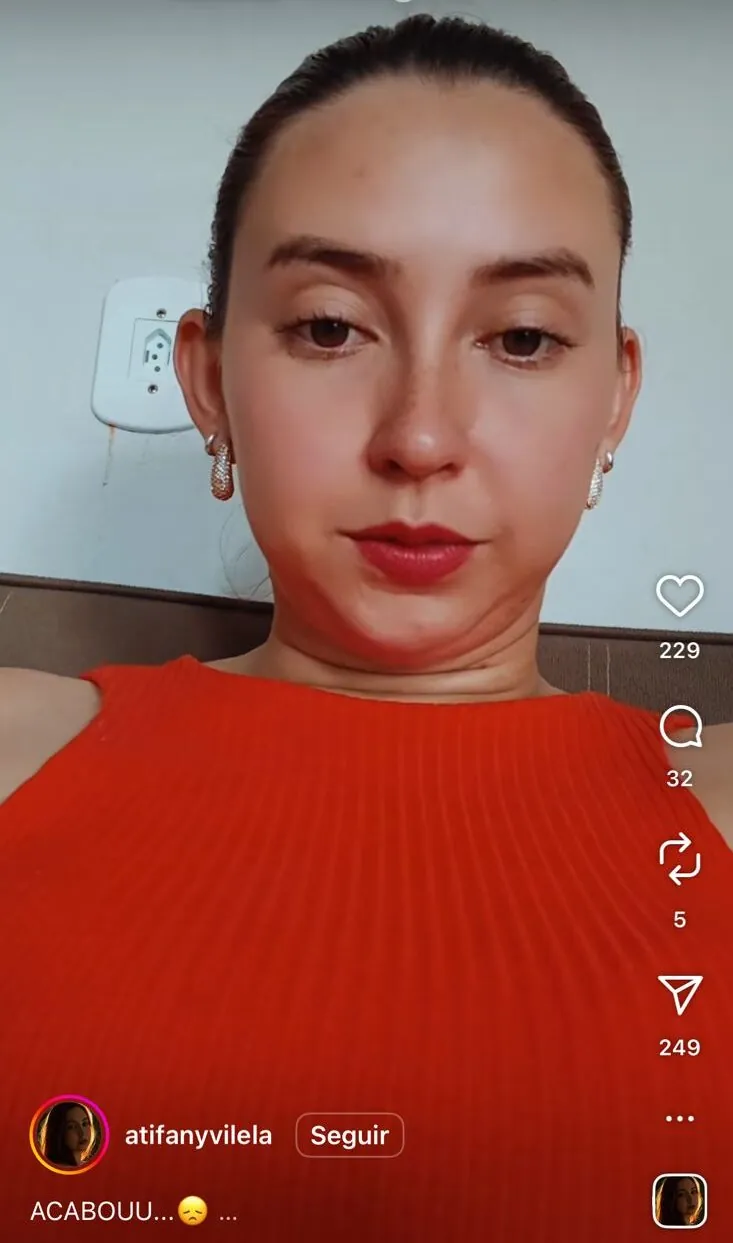Repost this reel
733x1243 pixels.
[x=680, y=861]
